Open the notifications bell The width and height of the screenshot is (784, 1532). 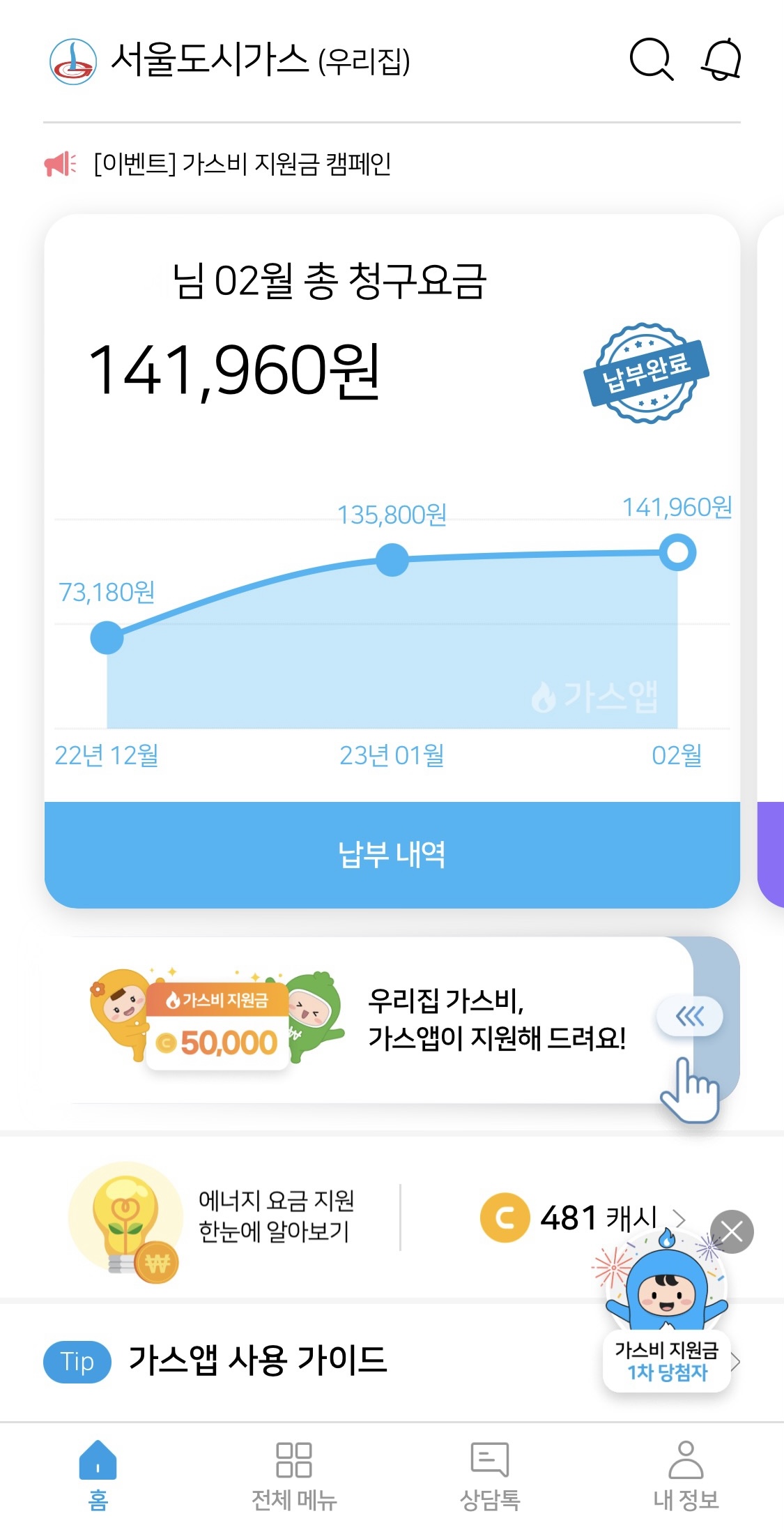pos(721,60)
